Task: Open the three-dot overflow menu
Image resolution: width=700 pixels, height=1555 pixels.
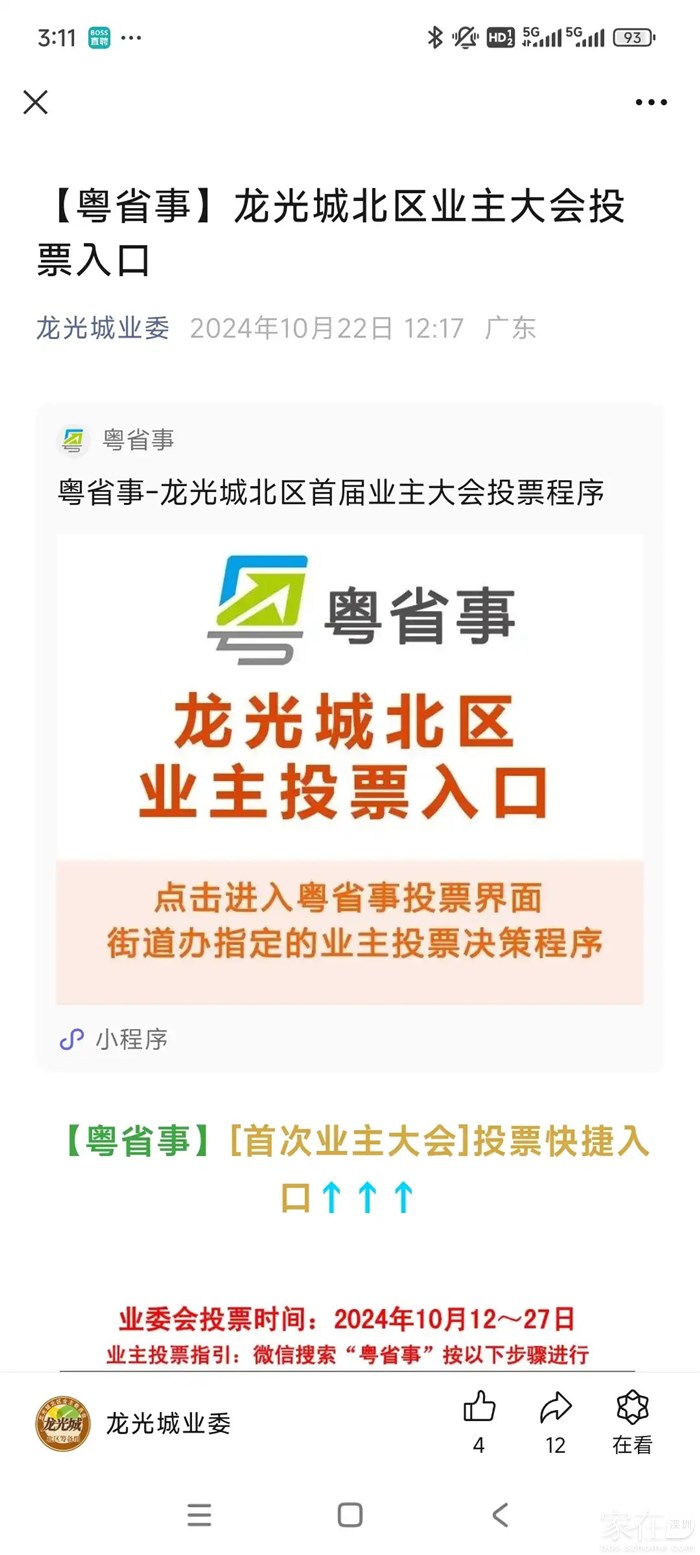Action: tap(651, 102)
